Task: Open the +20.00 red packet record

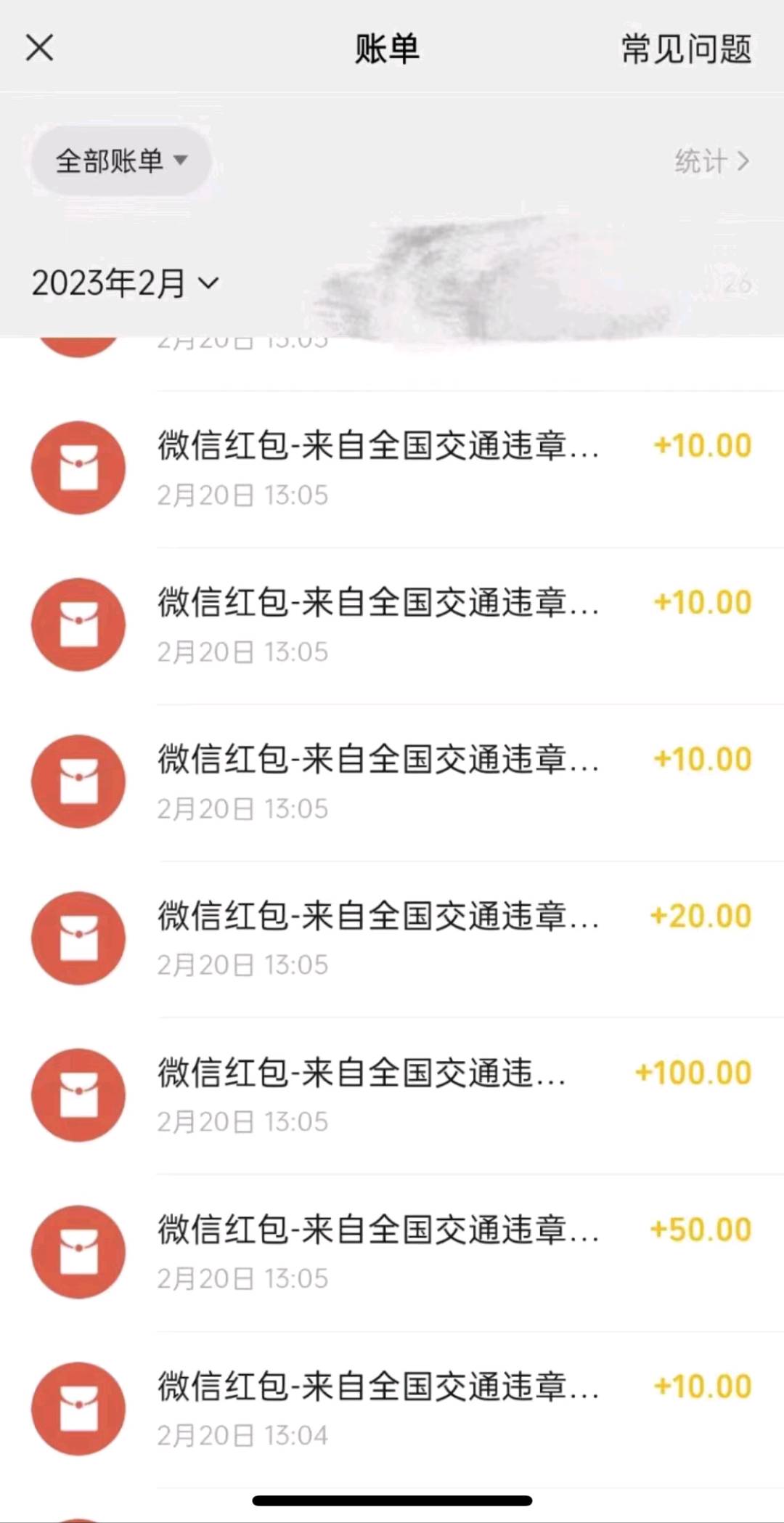Action: coord(392,938)
